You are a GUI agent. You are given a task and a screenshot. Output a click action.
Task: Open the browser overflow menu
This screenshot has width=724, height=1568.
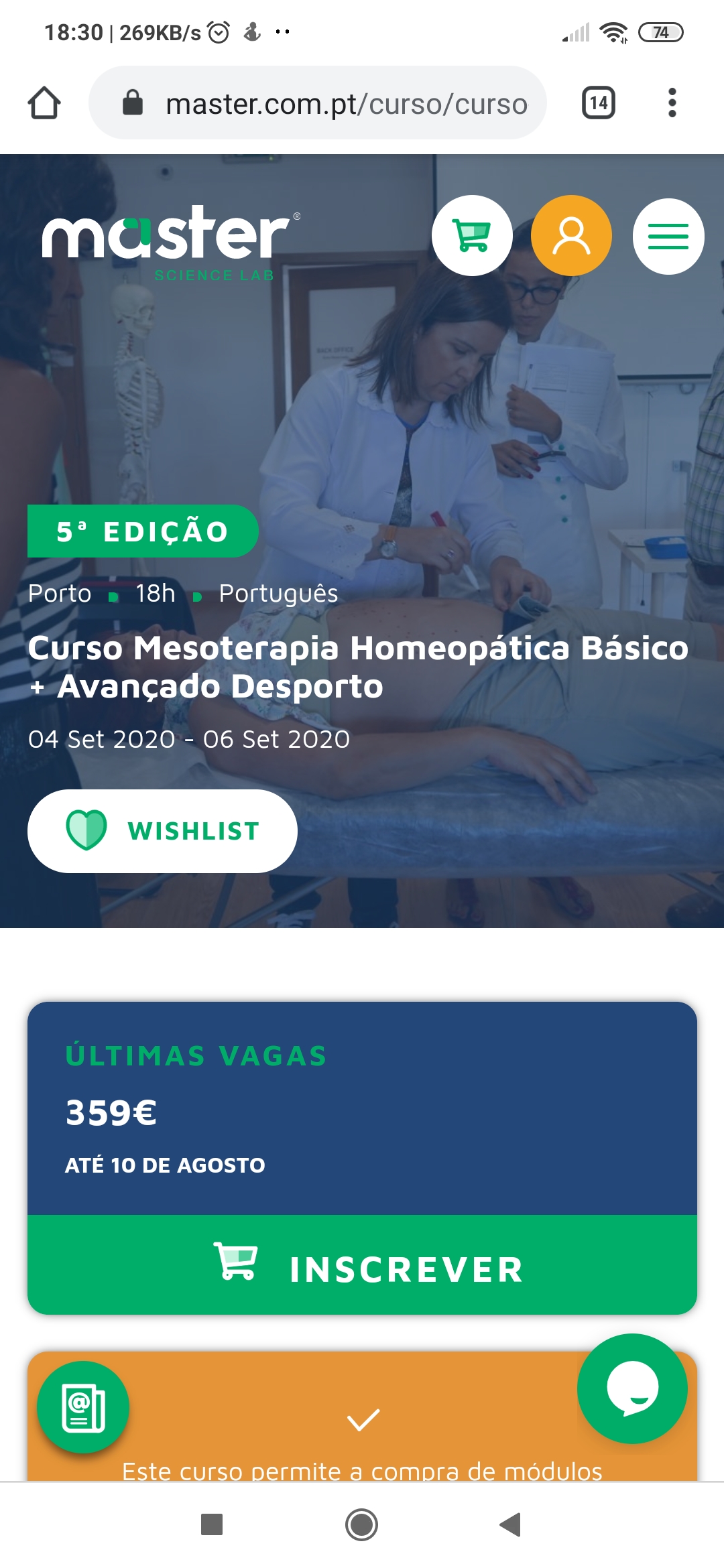(x=672, y=103)
